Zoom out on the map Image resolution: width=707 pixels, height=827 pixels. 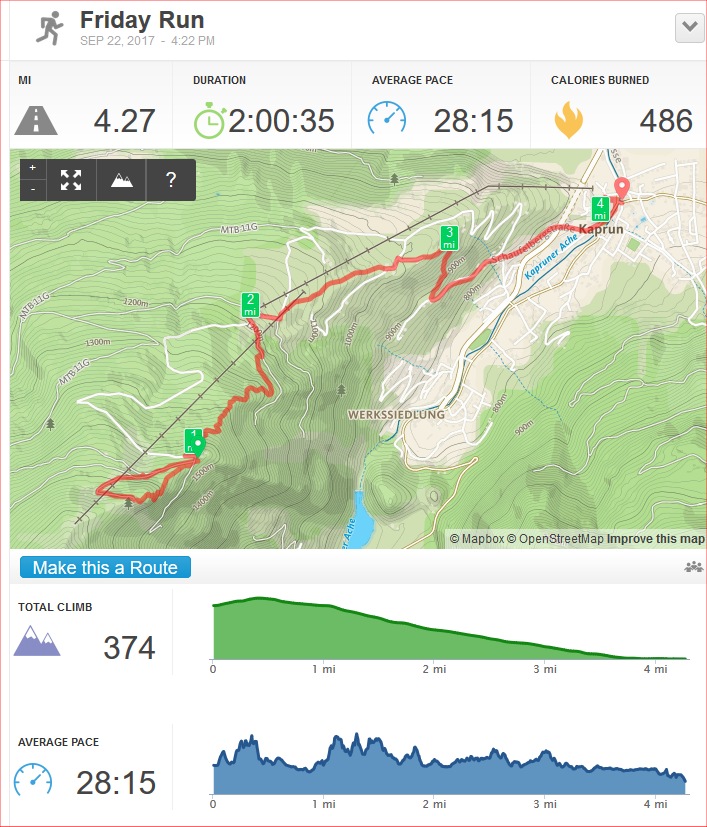click(33, 190)
